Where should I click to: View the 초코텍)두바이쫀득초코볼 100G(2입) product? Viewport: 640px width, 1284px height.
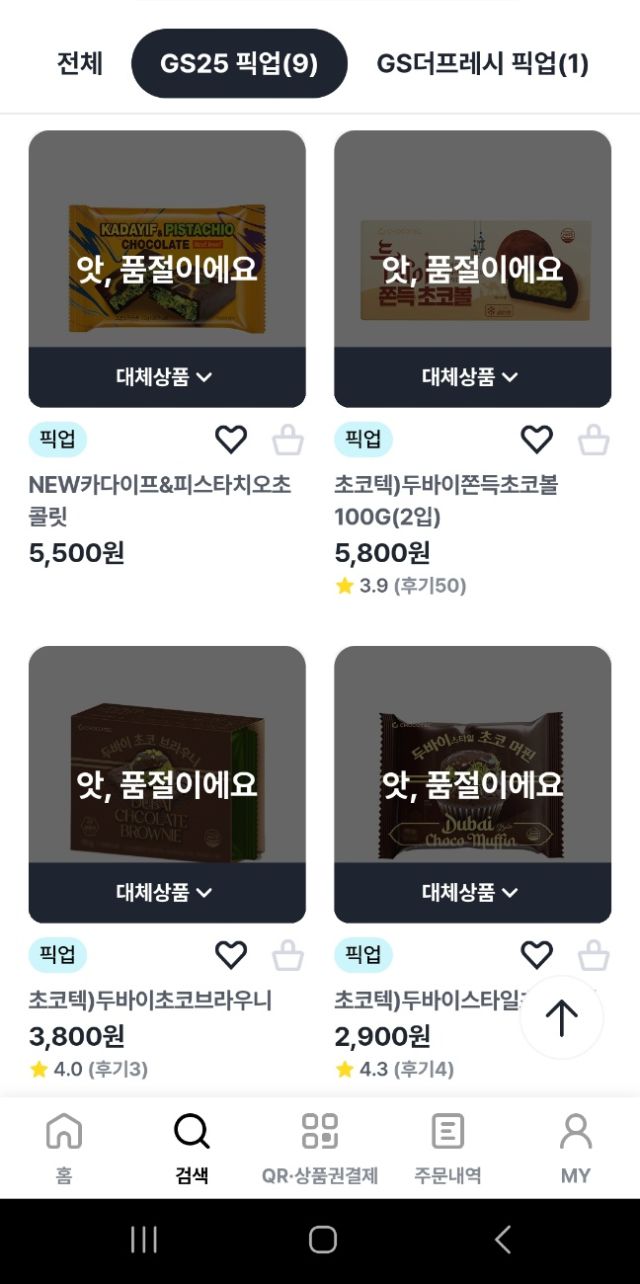tap(446, 500)
